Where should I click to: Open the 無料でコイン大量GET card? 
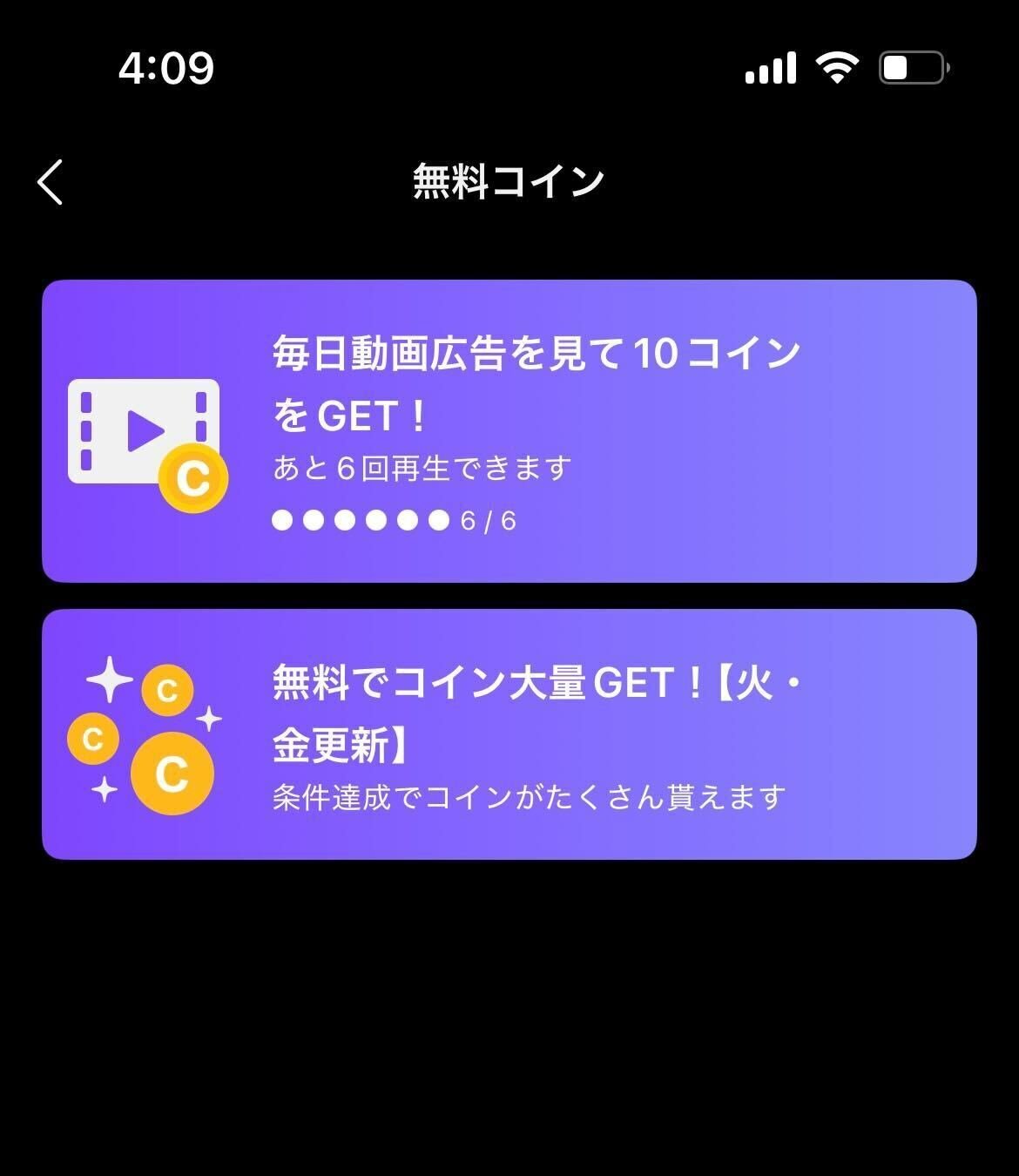pyautogui.click(x=509, y=734)
